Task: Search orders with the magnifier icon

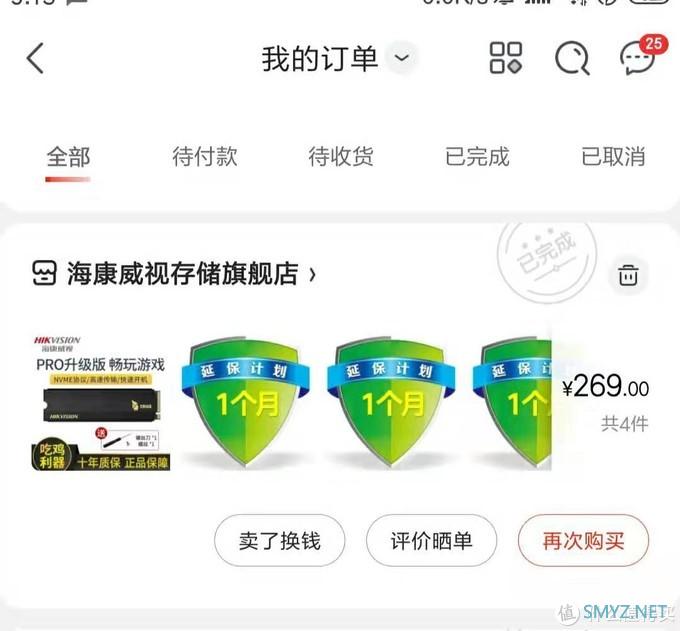Action: pos(572,59)
